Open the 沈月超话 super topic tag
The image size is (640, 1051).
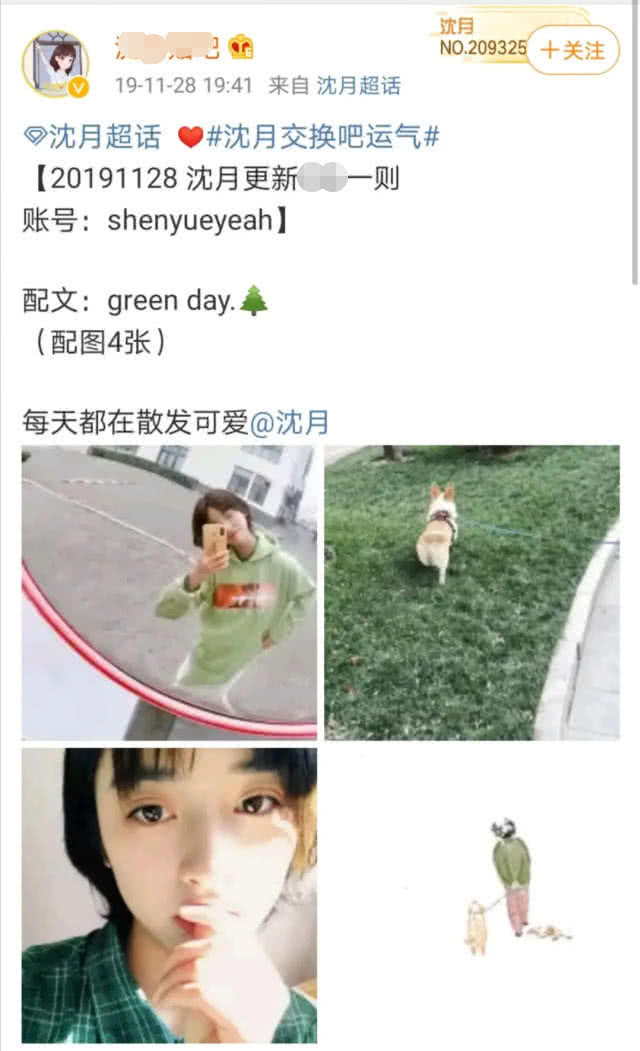[92, 136]
